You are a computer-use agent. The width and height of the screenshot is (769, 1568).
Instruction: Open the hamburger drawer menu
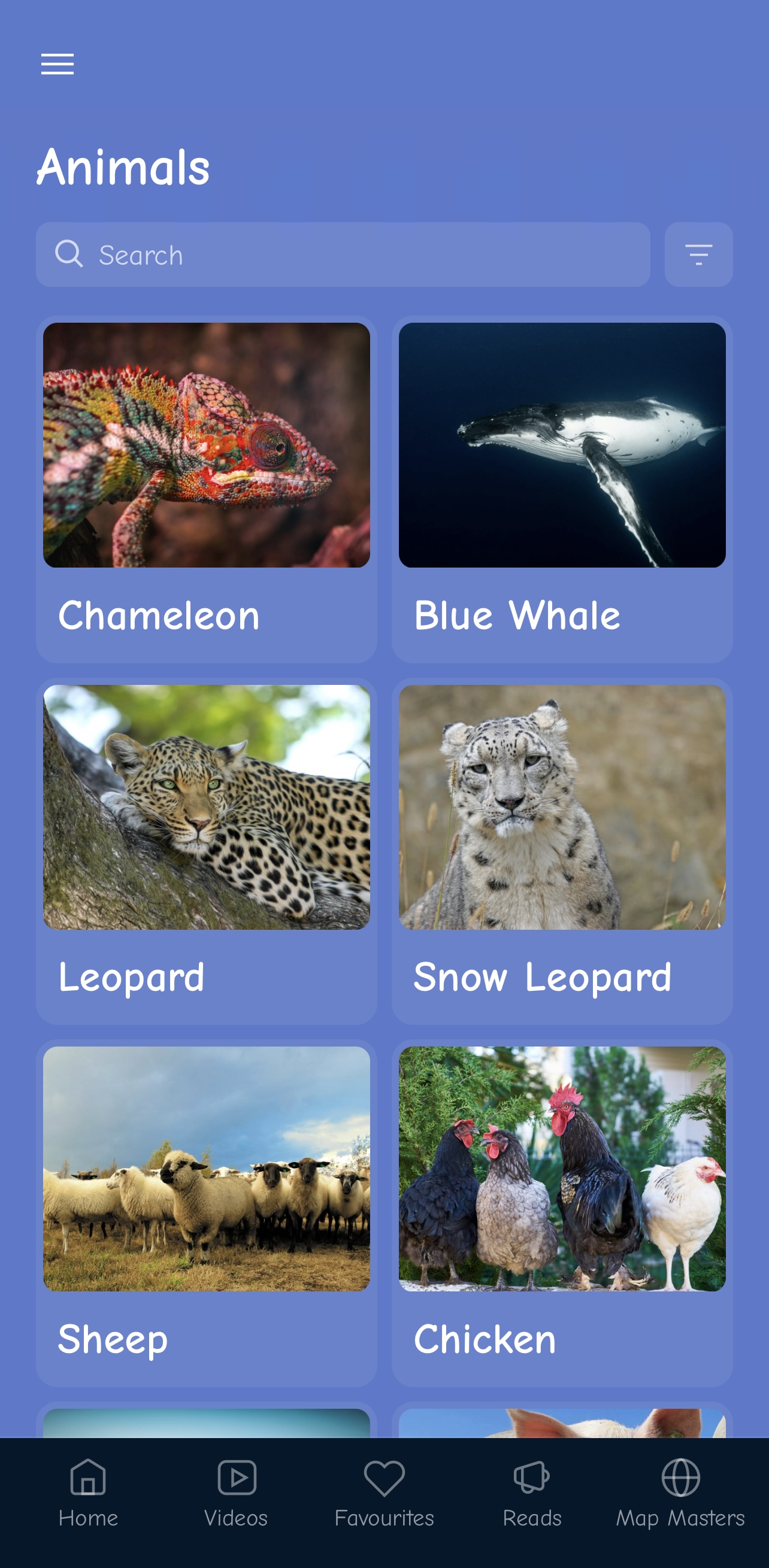[x=58, y=64]
